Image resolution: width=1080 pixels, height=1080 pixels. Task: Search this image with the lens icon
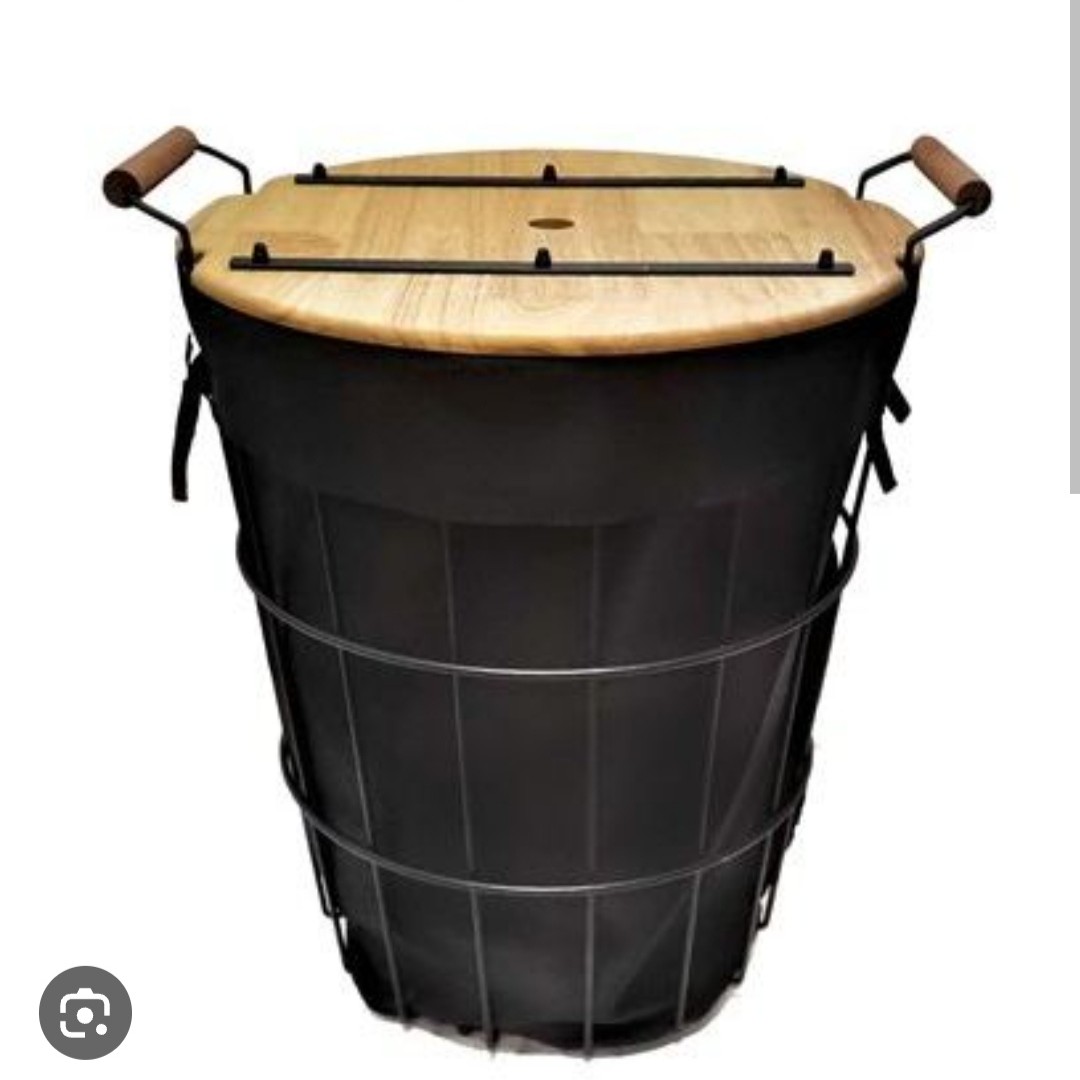[85, 1012]
